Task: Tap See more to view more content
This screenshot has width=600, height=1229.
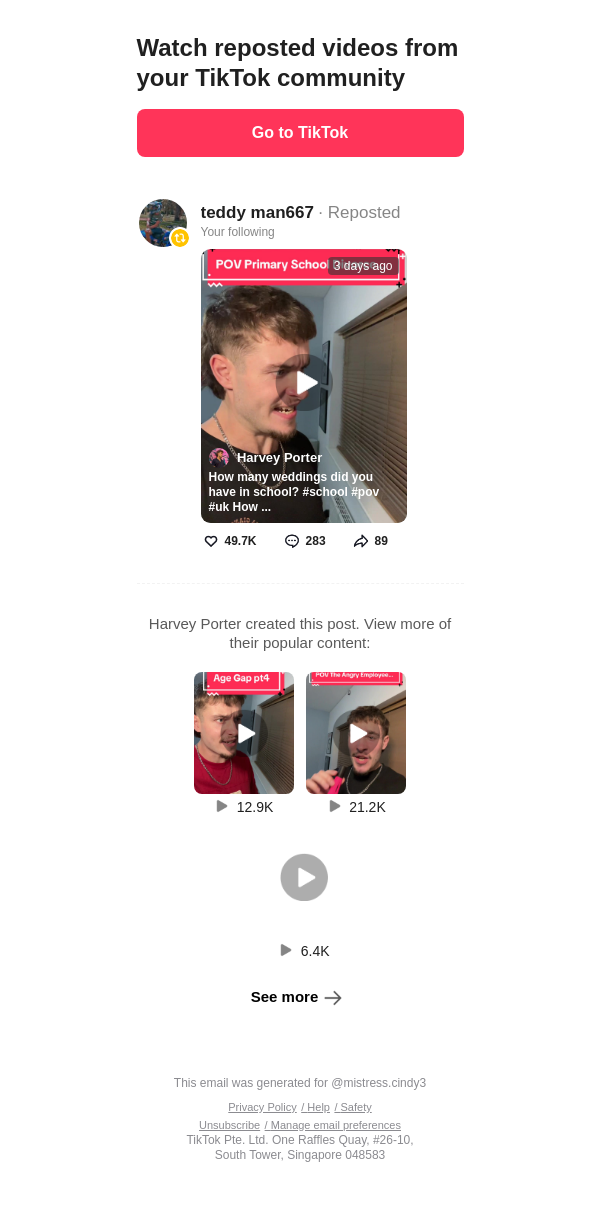Action: coord(296,997)
